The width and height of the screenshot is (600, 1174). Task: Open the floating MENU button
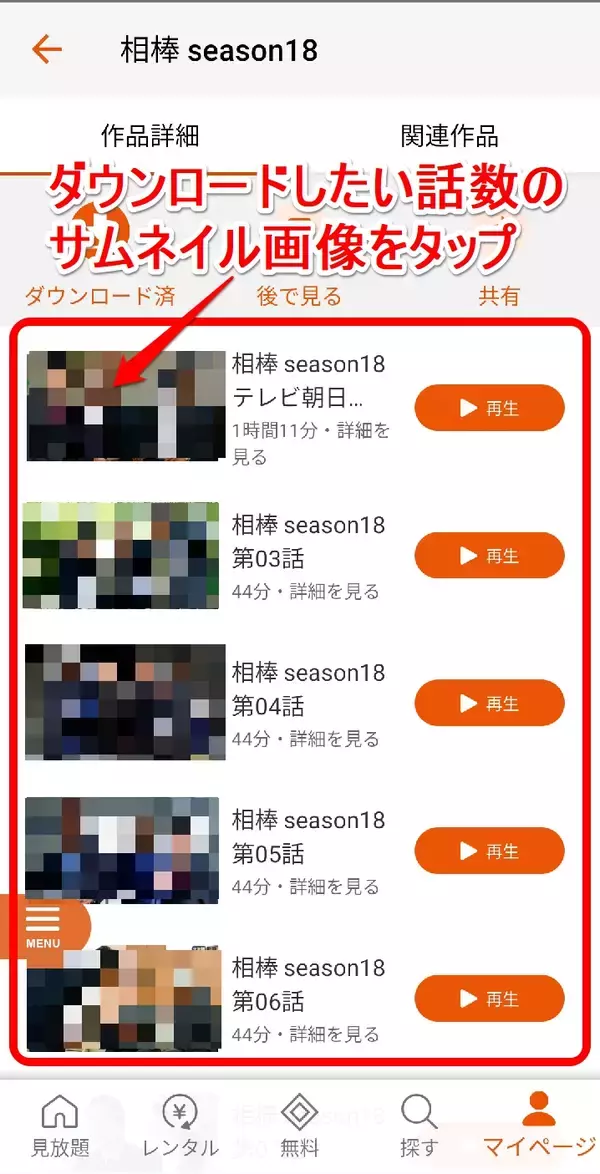coord(45,927)
